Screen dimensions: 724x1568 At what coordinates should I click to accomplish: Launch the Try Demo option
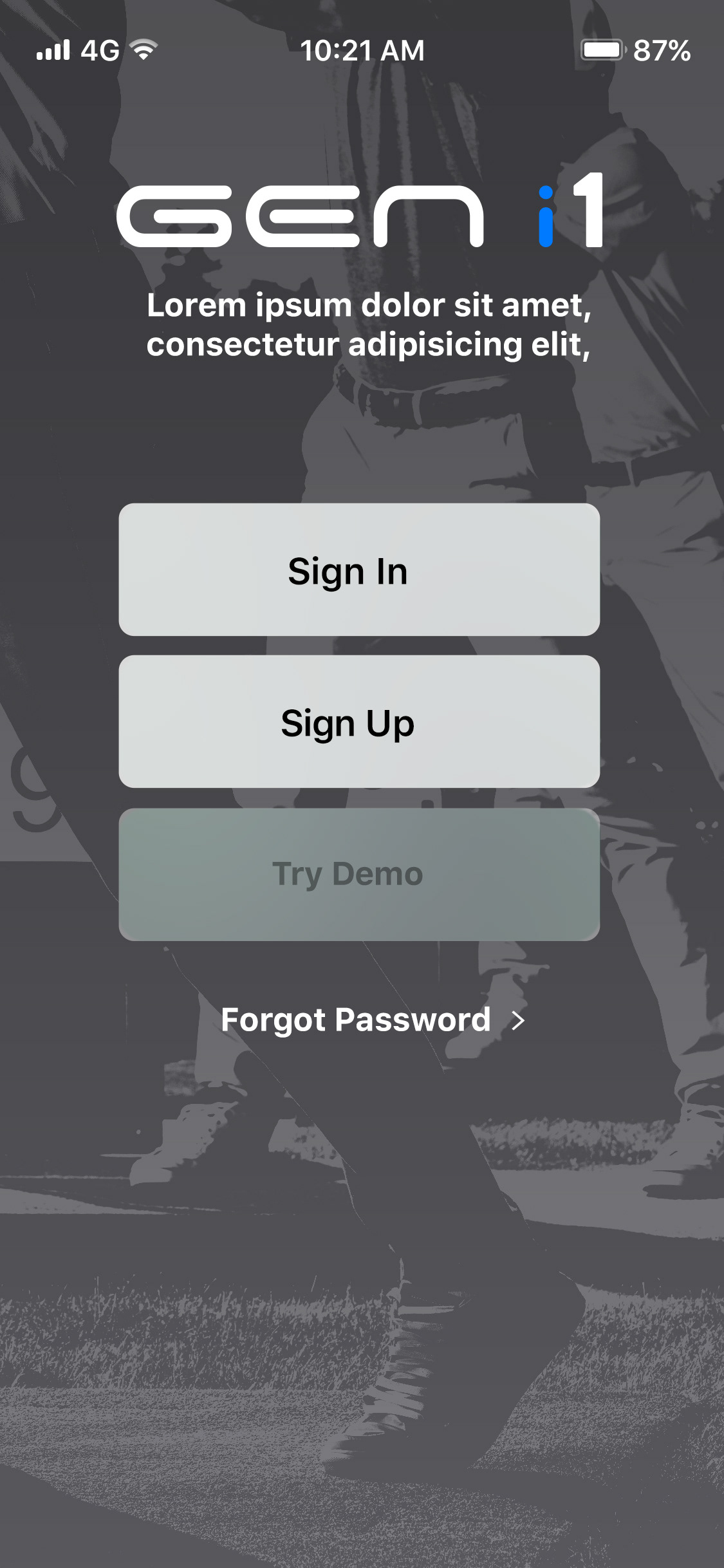pos(359,874)
